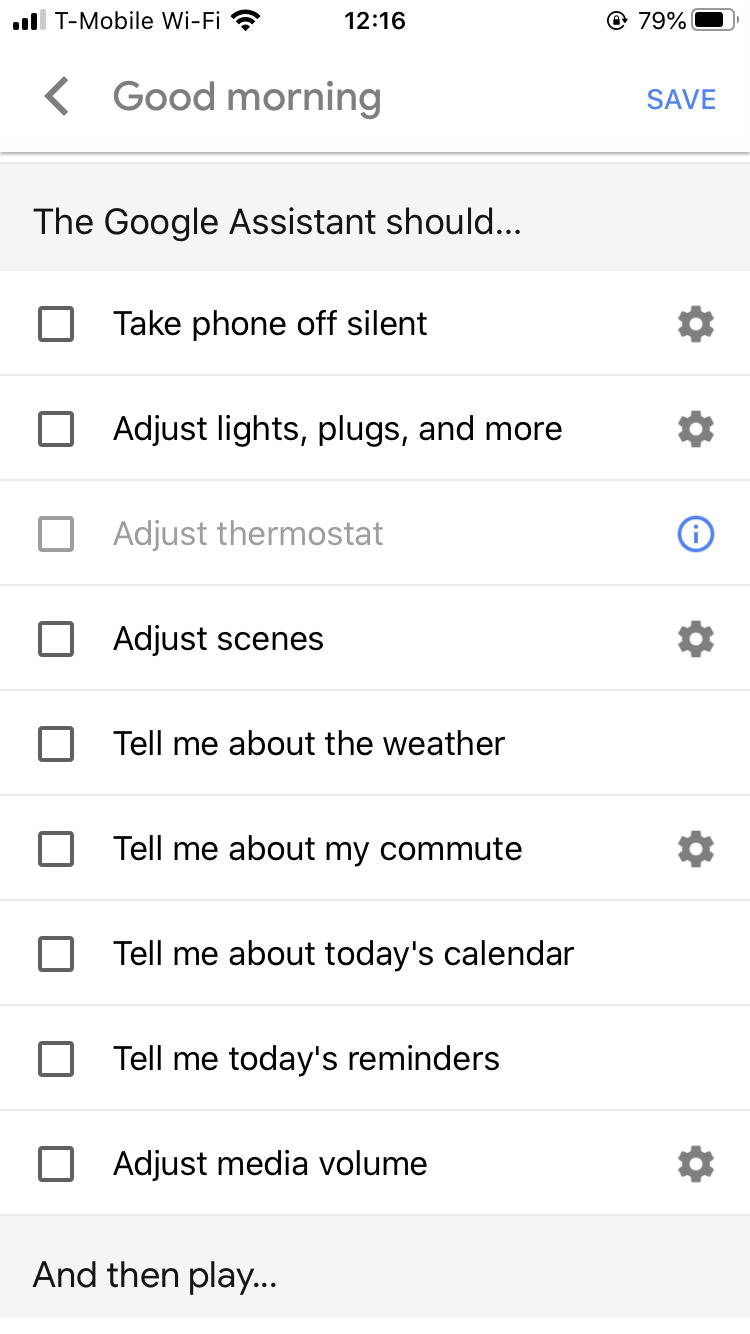This screenshot has width=750, height=1334.
Task: Turn on Tell me today's reminders
Action: click(x=56, y=1059)
